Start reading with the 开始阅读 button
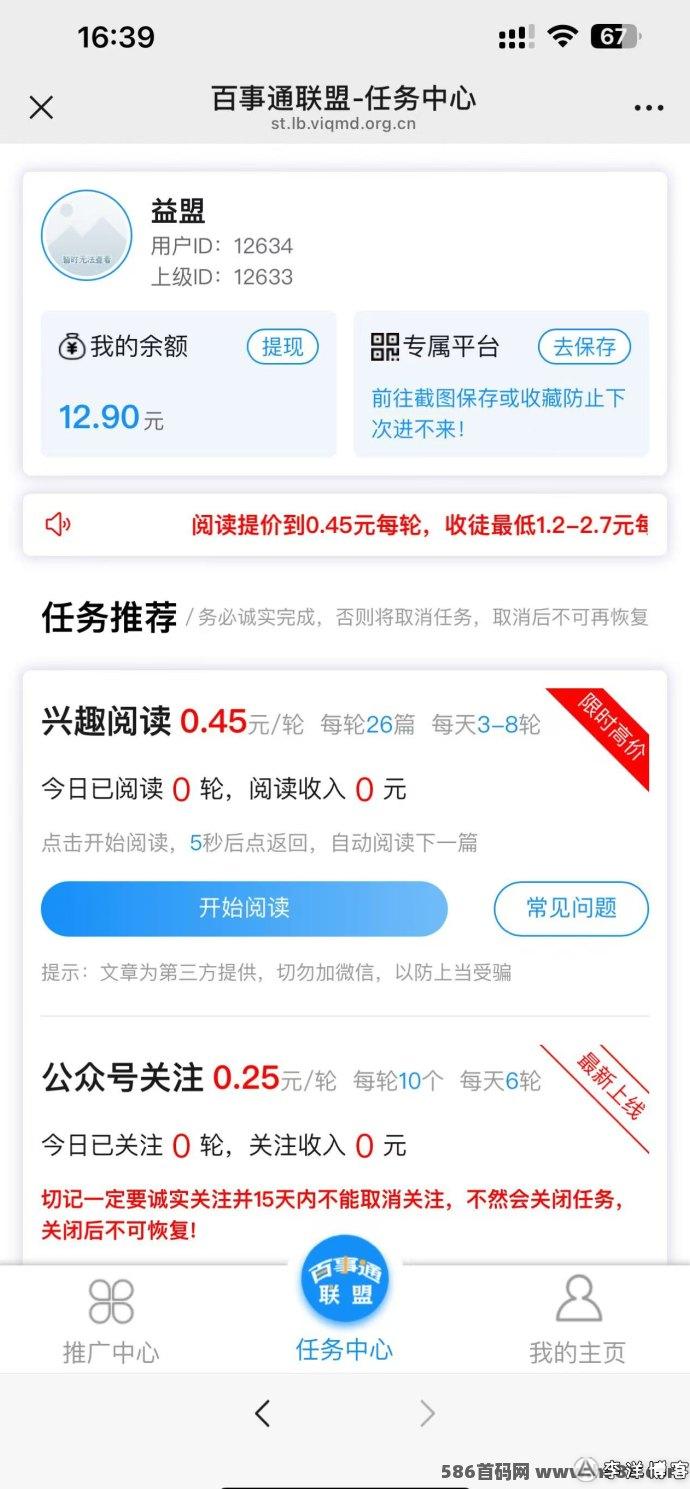Image resolution: width=690 pixels, height=1489 pixels. (x=244, y=908)
